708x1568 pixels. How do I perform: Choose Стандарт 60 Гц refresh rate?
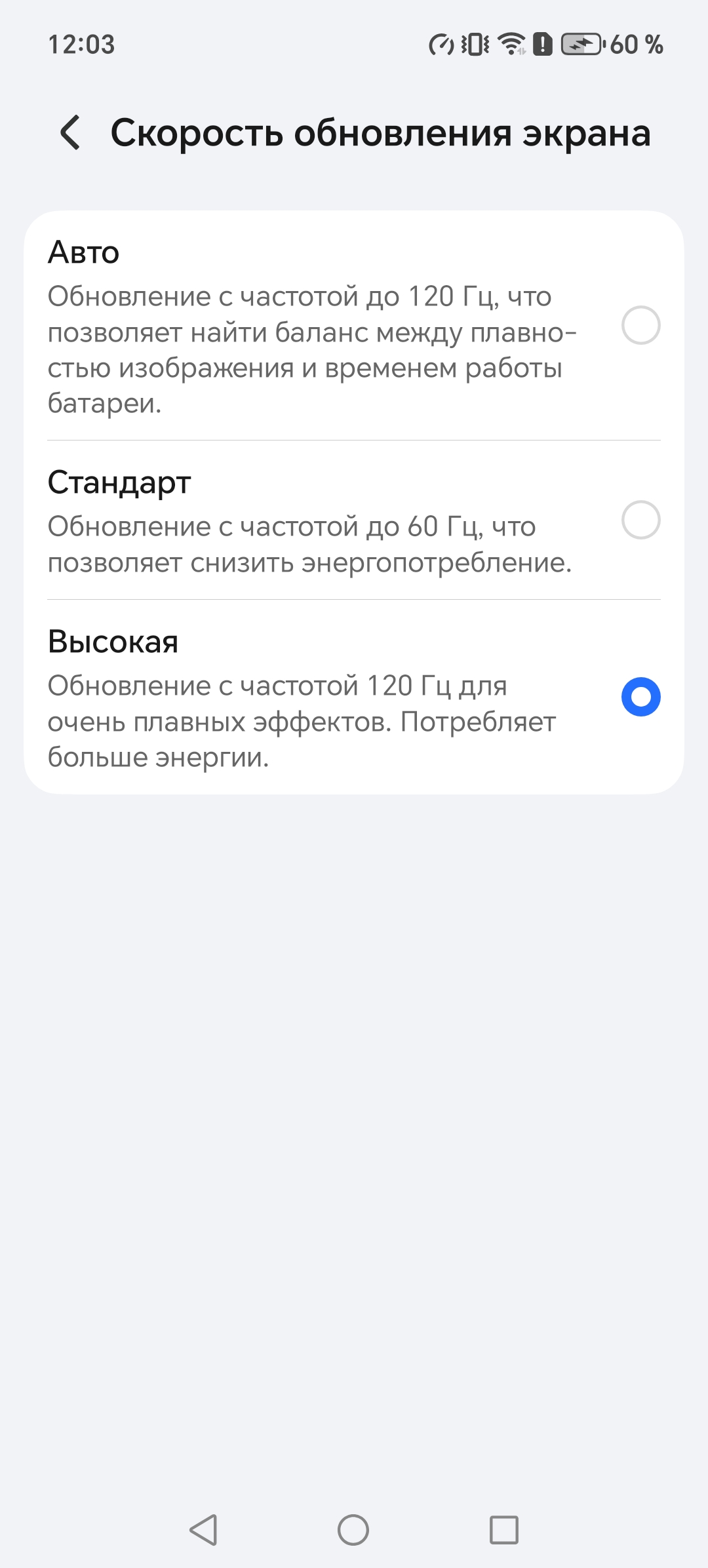click(x=640, y=520)
